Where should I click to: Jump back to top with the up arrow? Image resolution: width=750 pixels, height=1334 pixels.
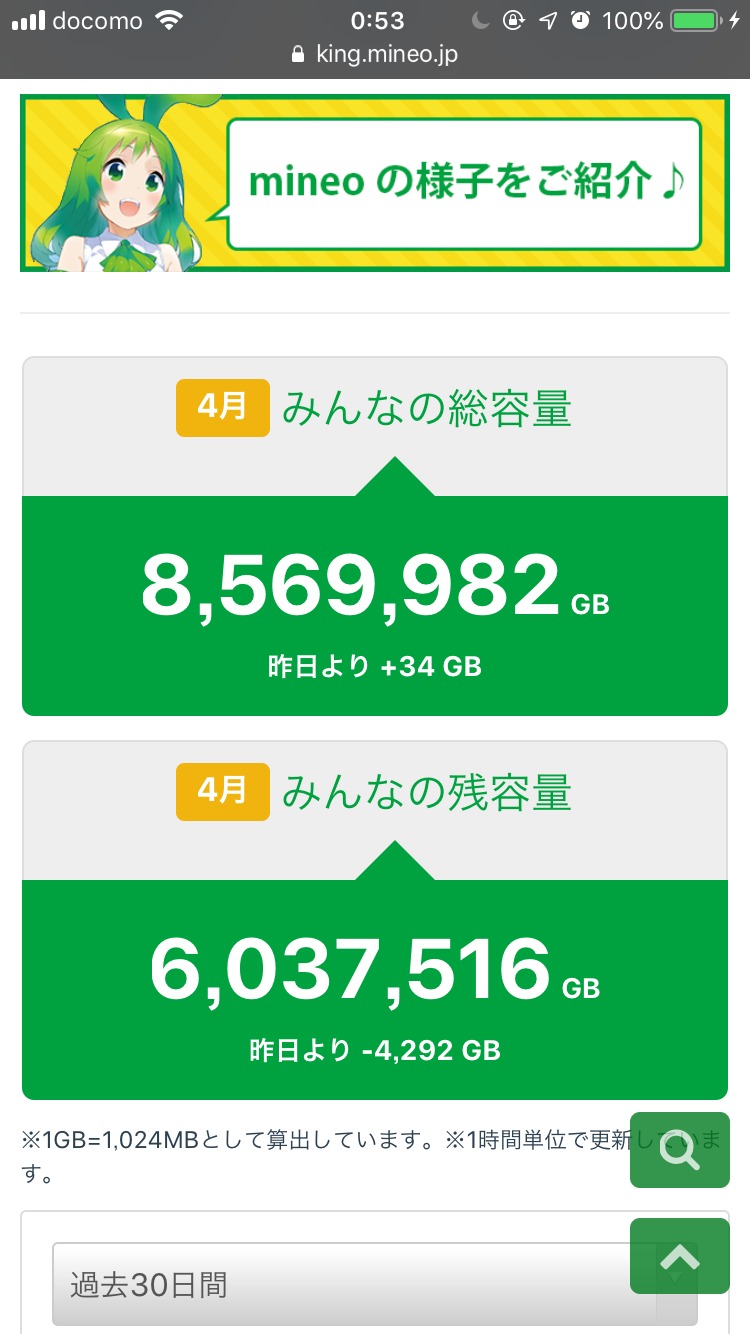[x=680, y=1256]
